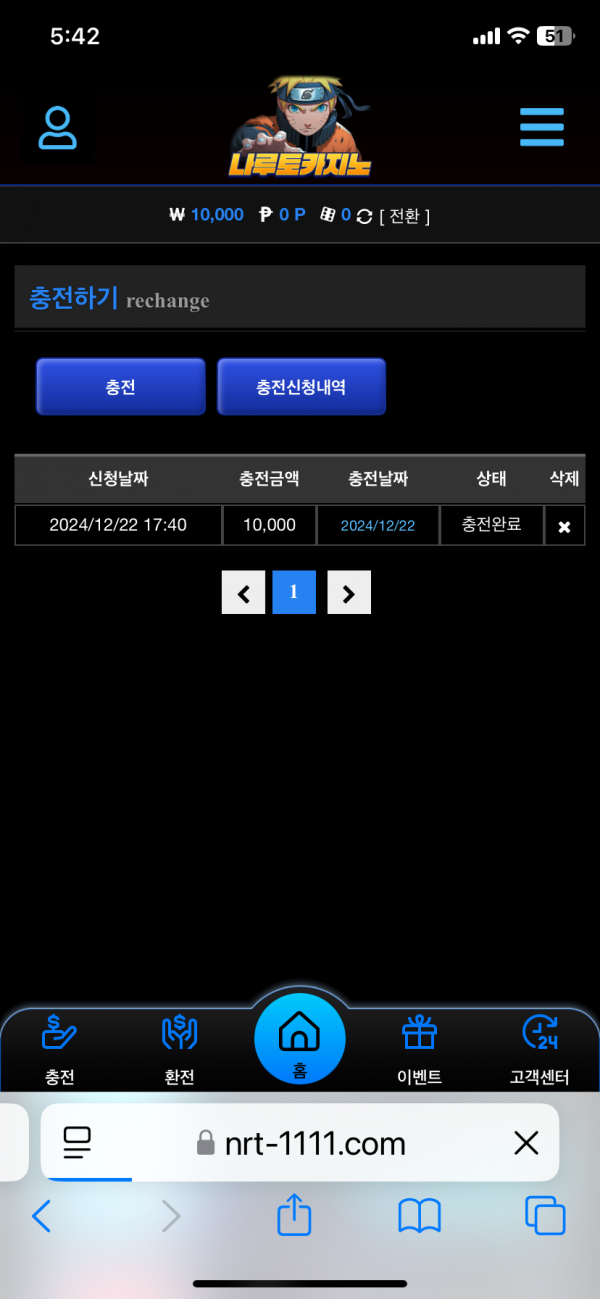Go to the previous page arrow
The height and width of the screenshot is (1299, 600).
coord(243,593)
